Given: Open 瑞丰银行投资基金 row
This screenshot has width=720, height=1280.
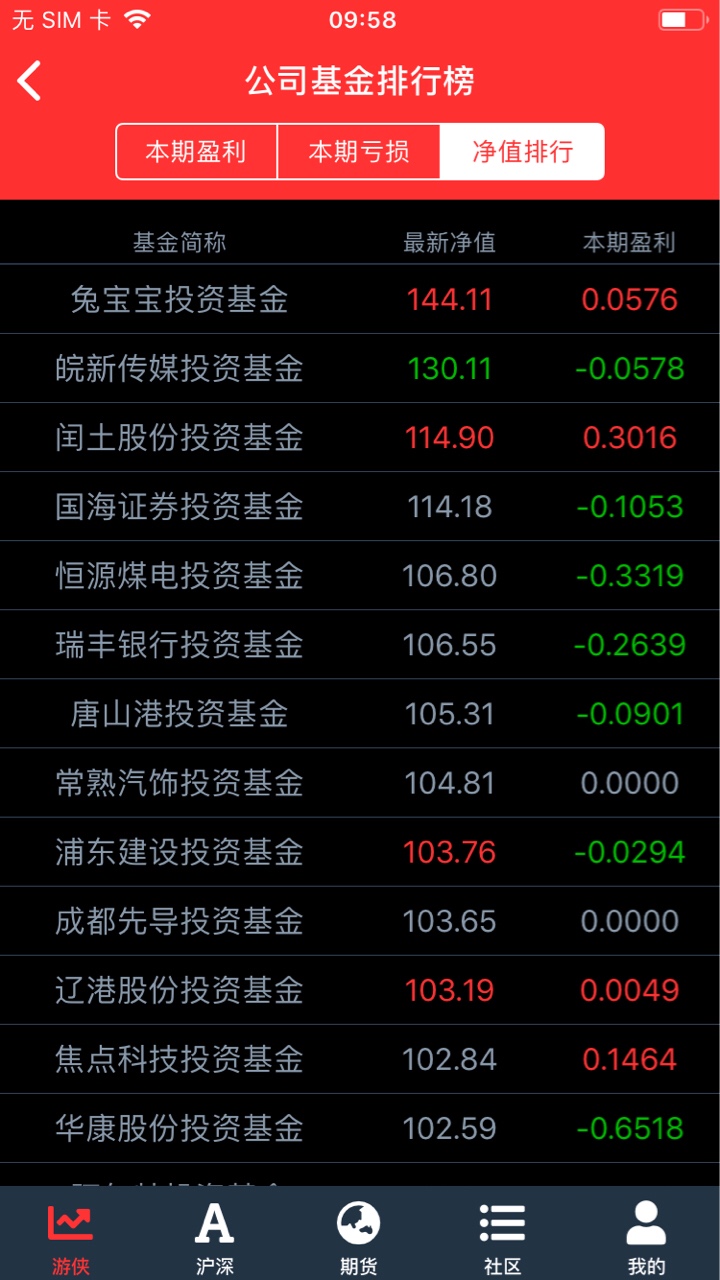Looking at the screenshot, I should coord(360,644).
